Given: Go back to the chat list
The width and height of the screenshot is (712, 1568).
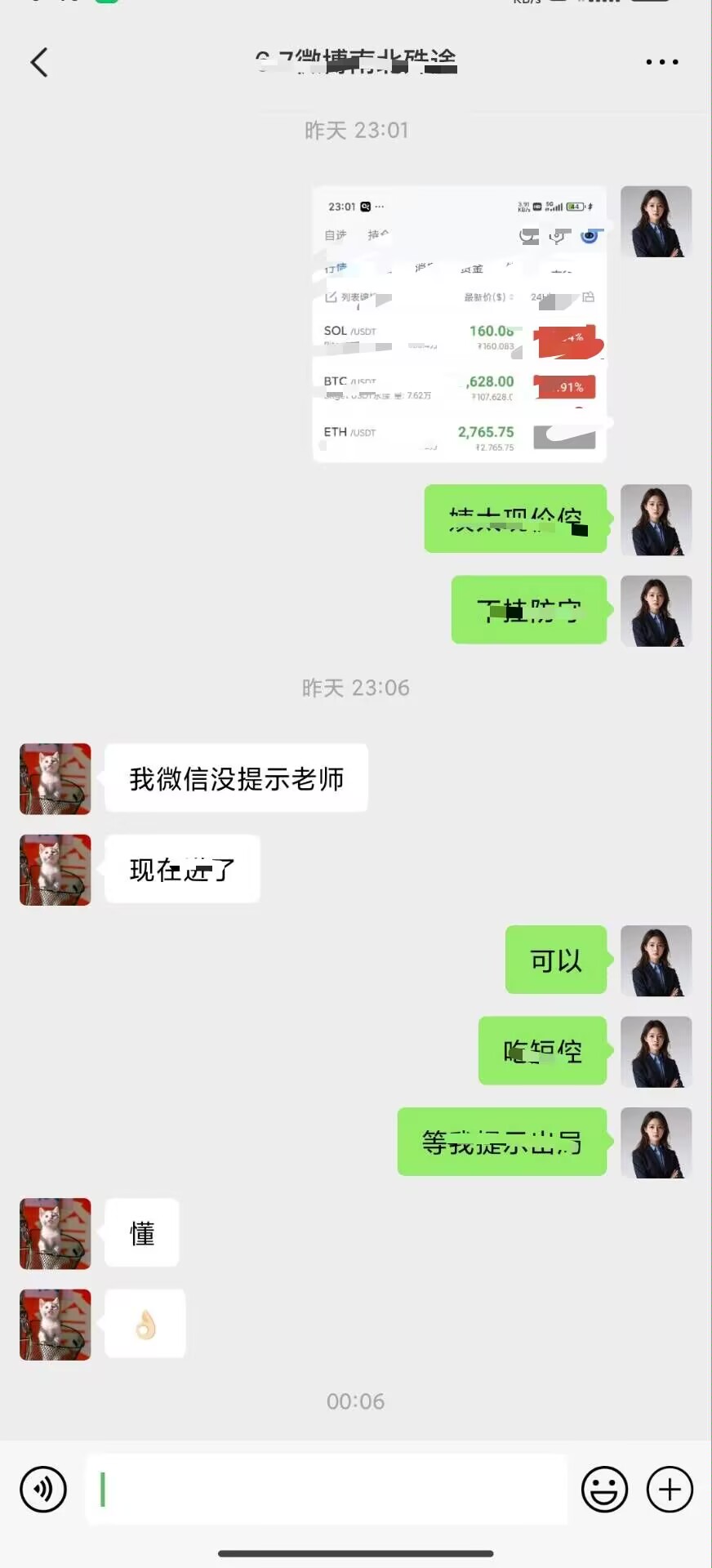Looking at the screenshot, I should click(x=38, y=62).
